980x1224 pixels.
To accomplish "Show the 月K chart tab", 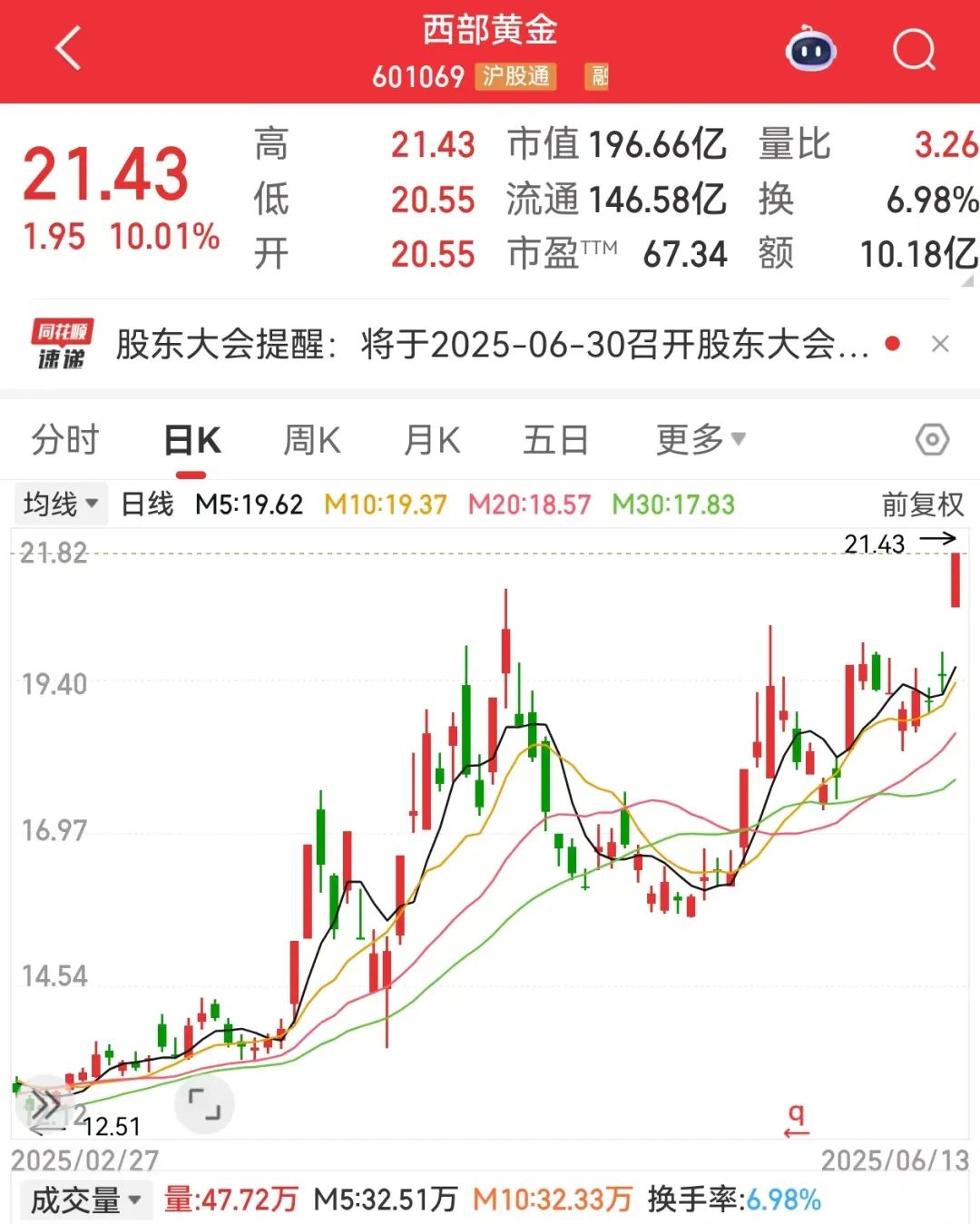I will [432, 441].
